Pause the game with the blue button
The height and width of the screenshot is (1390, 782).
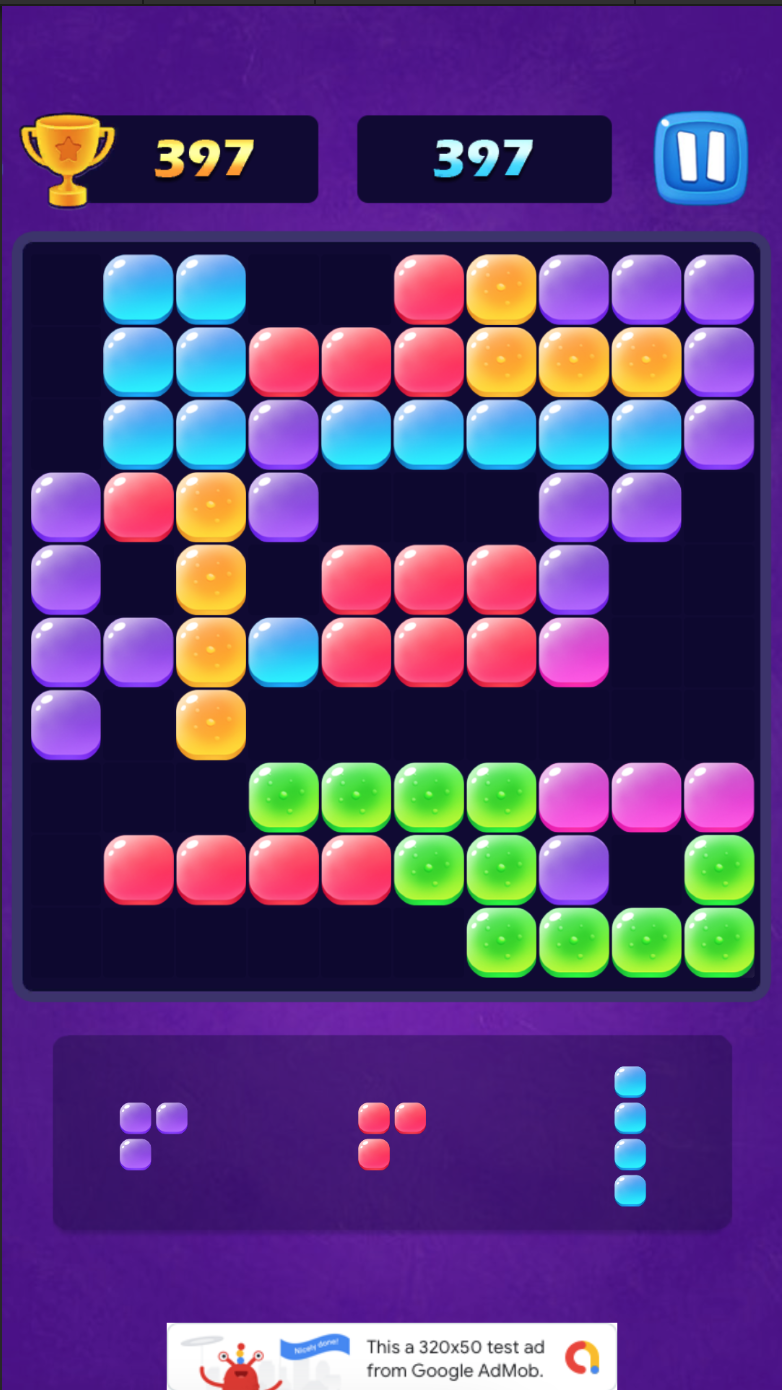point(701,158)
